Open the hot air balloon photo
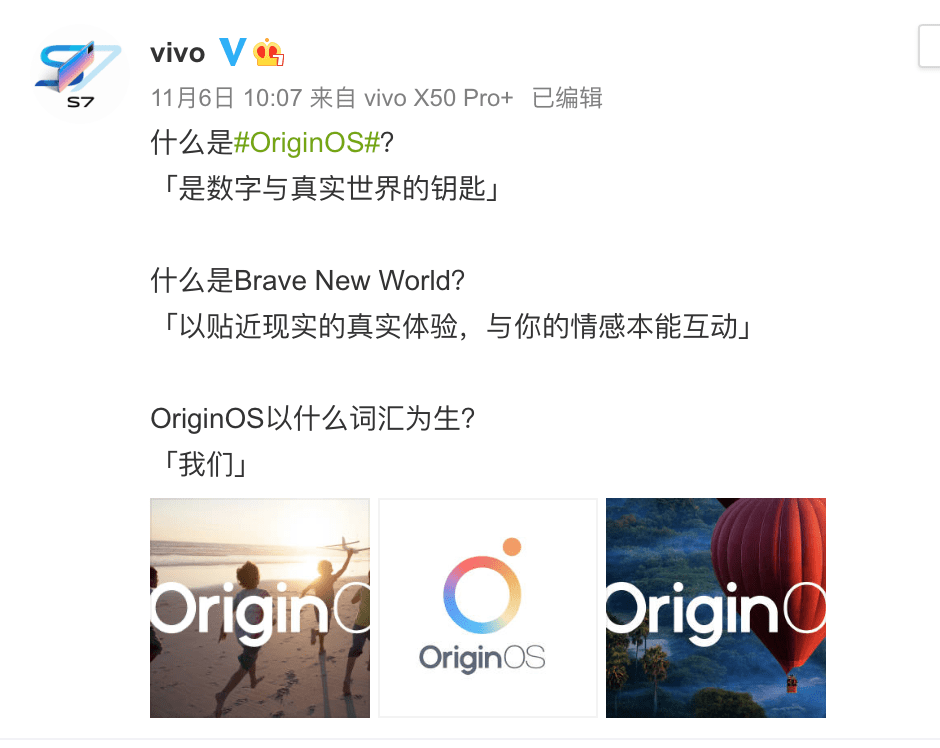Viewport: 940px width, 748px height. (x=716, y=608)
